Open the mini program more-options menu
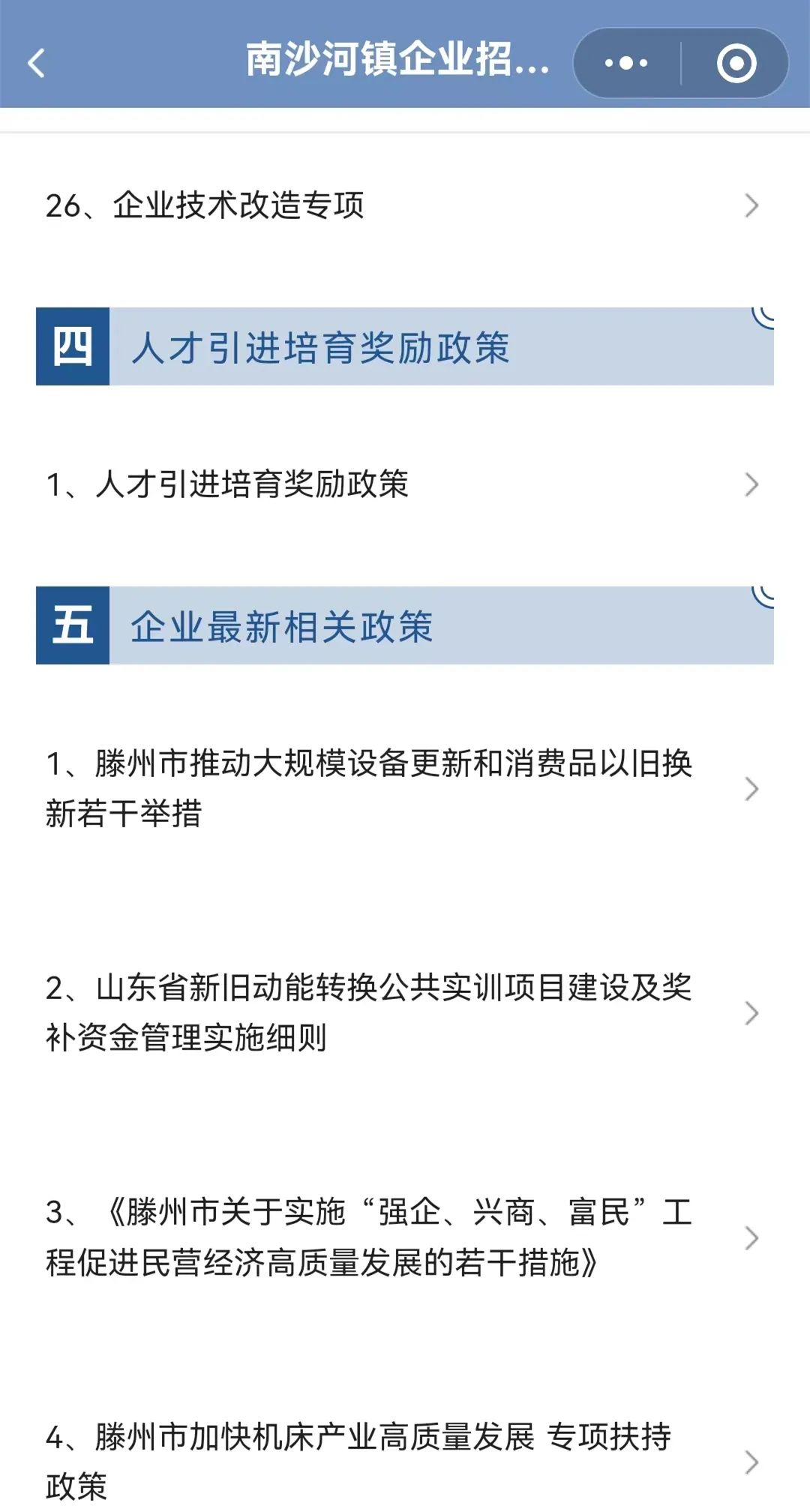810x1512 pixels. point(626,63)
